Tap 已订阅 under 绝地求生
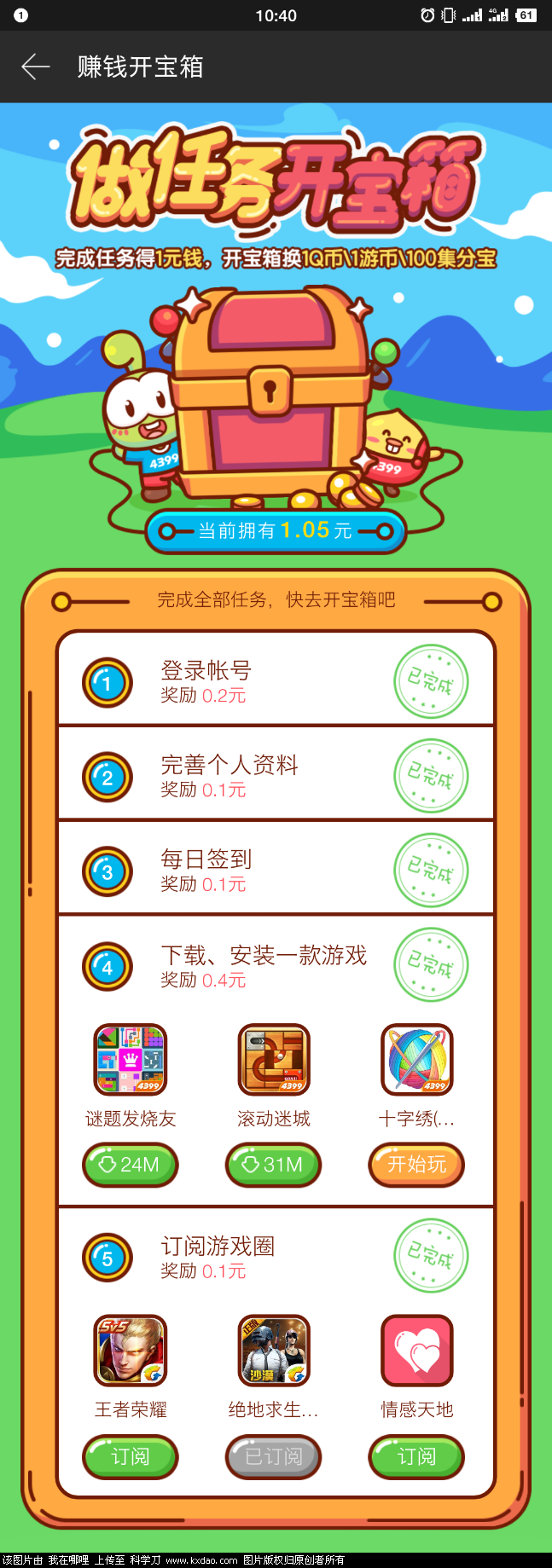The height and width of the screenshot is (1568, 552). (x=273, y=1456)
